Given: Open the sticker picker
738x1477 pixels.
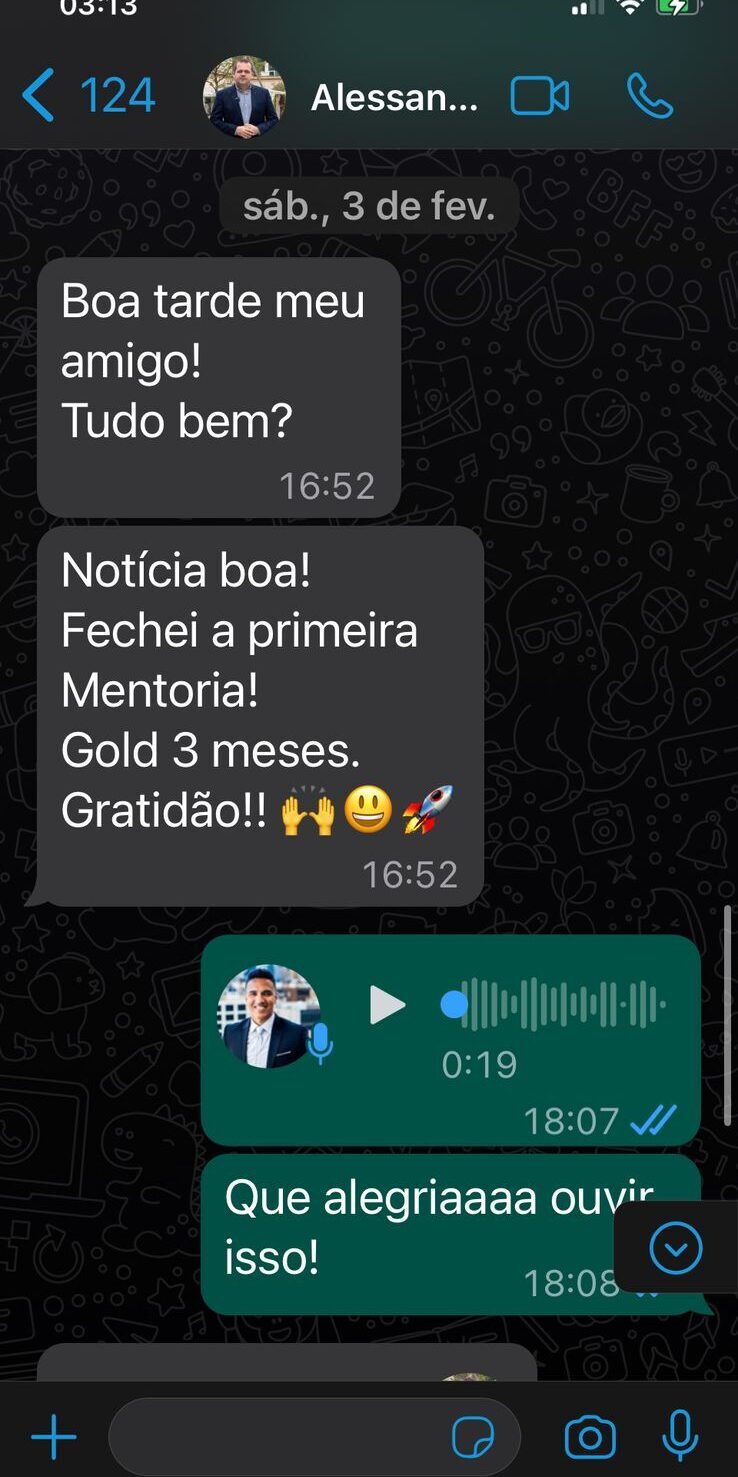Looking at the screenshot, I should click(473, 1438).
